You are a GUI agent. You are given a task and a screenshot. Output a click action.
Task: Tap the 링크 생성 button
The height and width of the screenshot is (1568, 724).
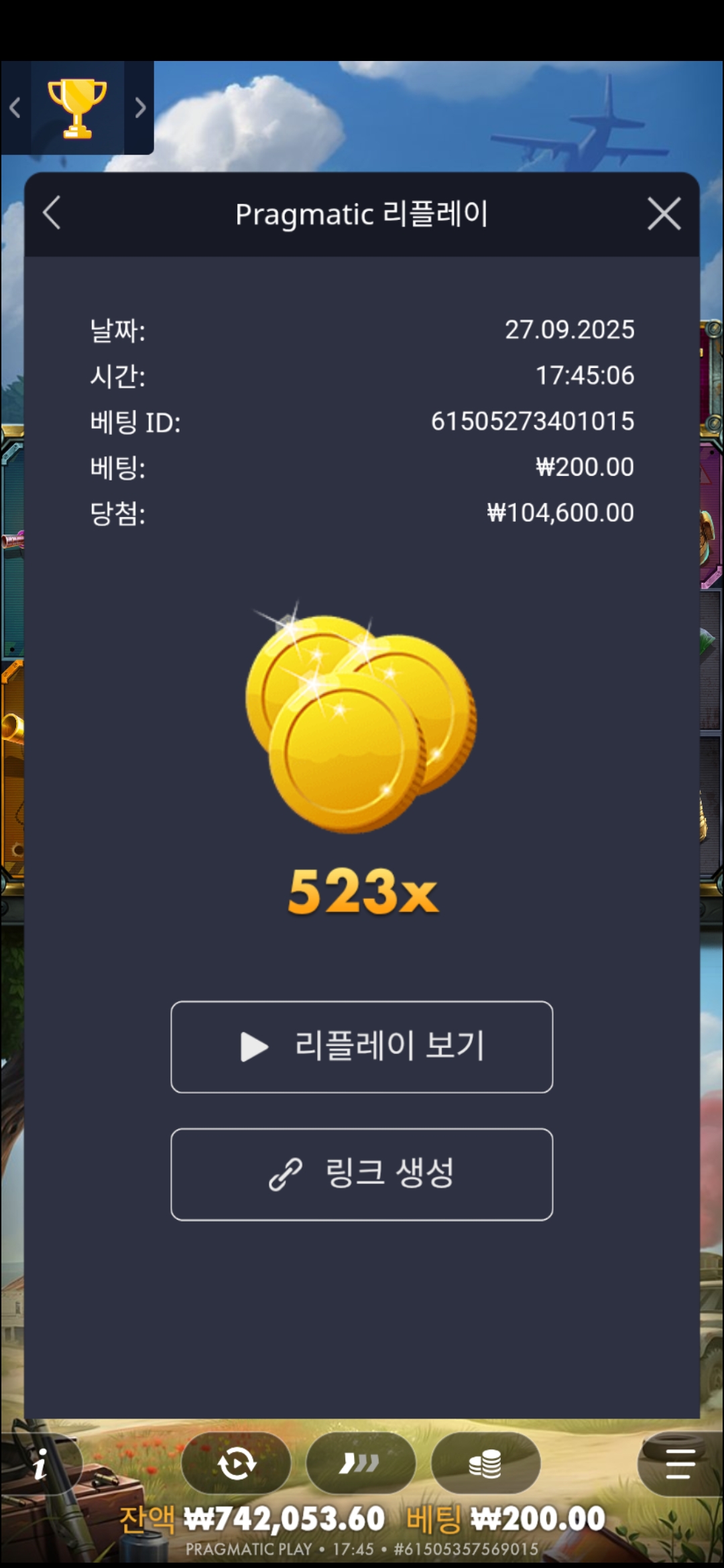(x=362, y=1174)
